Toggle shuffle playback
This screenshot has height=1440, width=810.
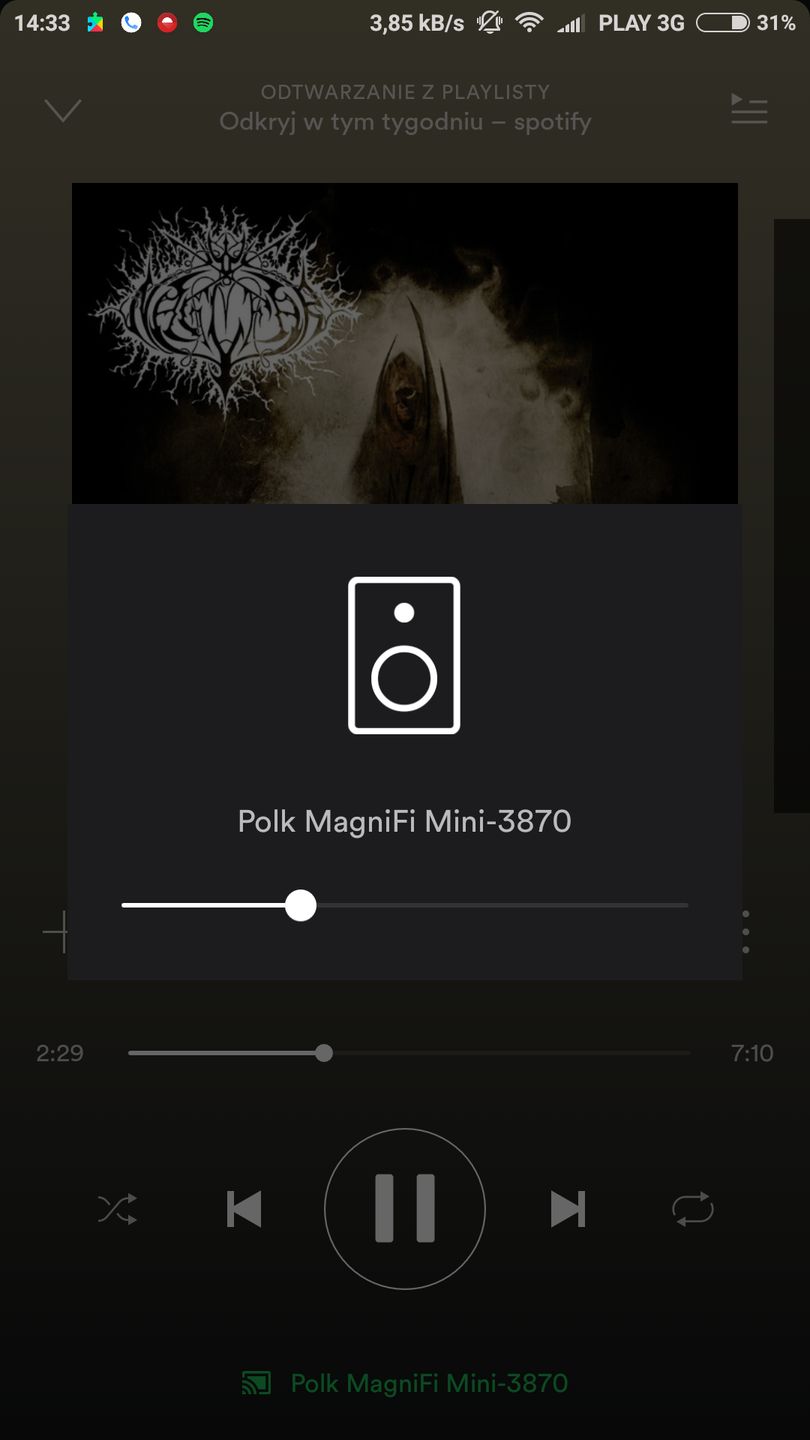coord(117,1208)
